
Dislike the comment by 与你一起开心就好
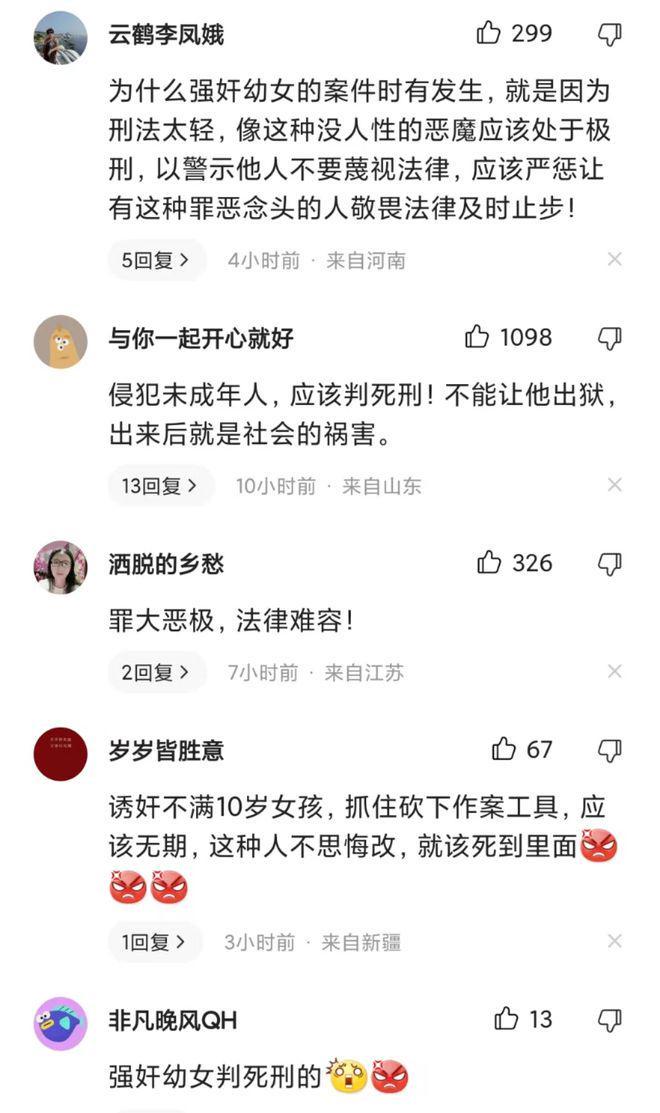click(609, 338)
